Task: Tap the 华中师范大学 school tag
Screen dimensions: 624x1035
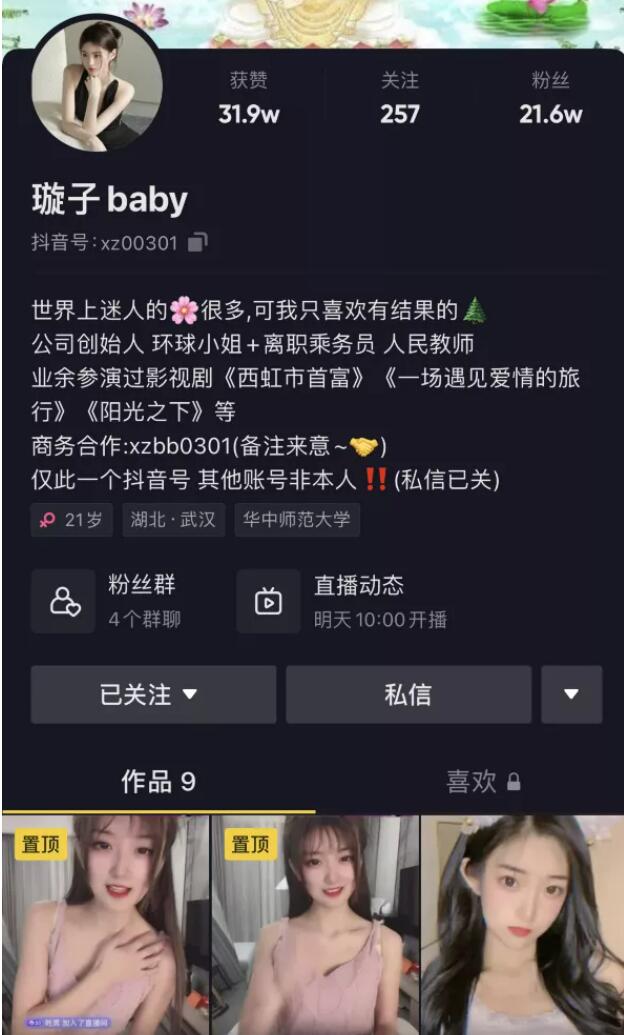Action: point(297,520)
